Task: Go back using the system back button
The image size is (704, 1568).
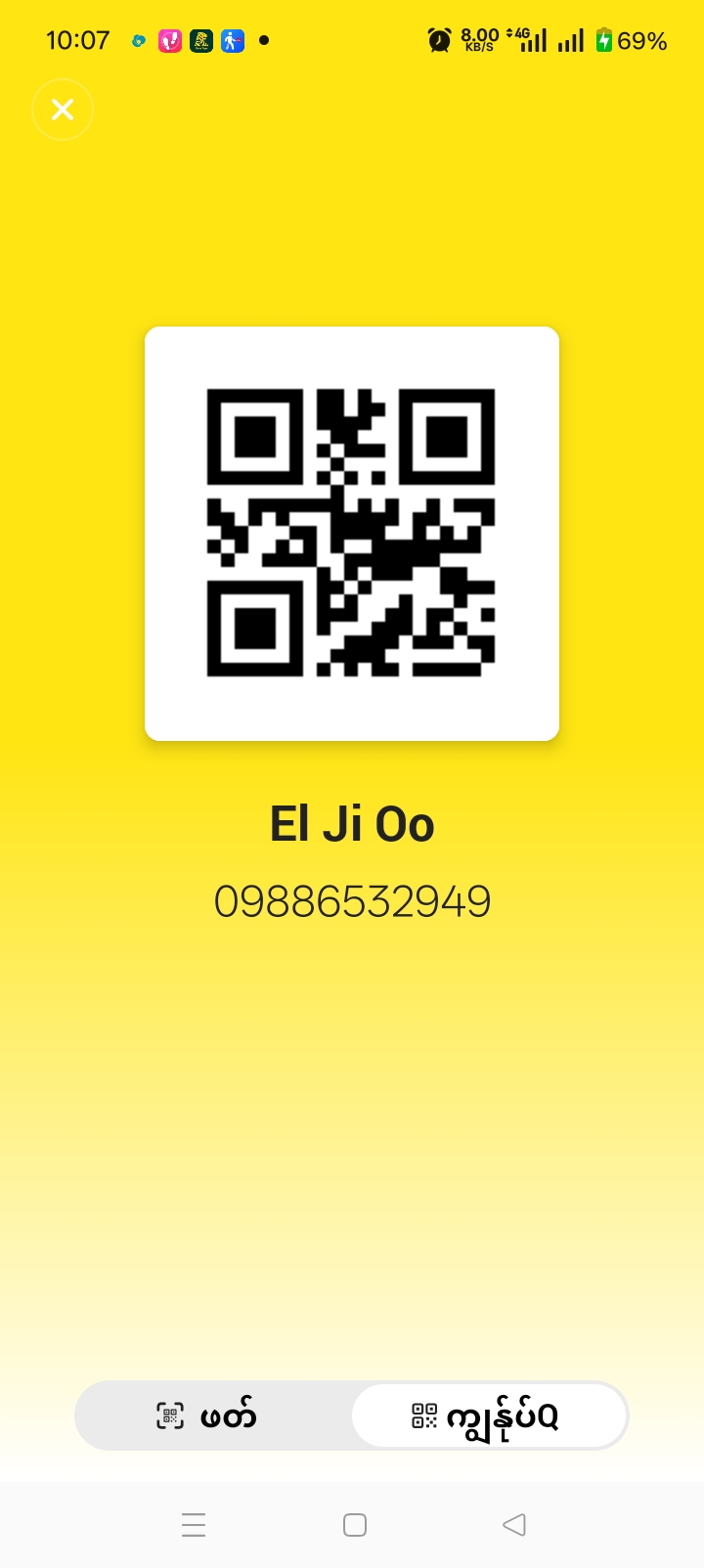Action: click(x=513, y=1525)
